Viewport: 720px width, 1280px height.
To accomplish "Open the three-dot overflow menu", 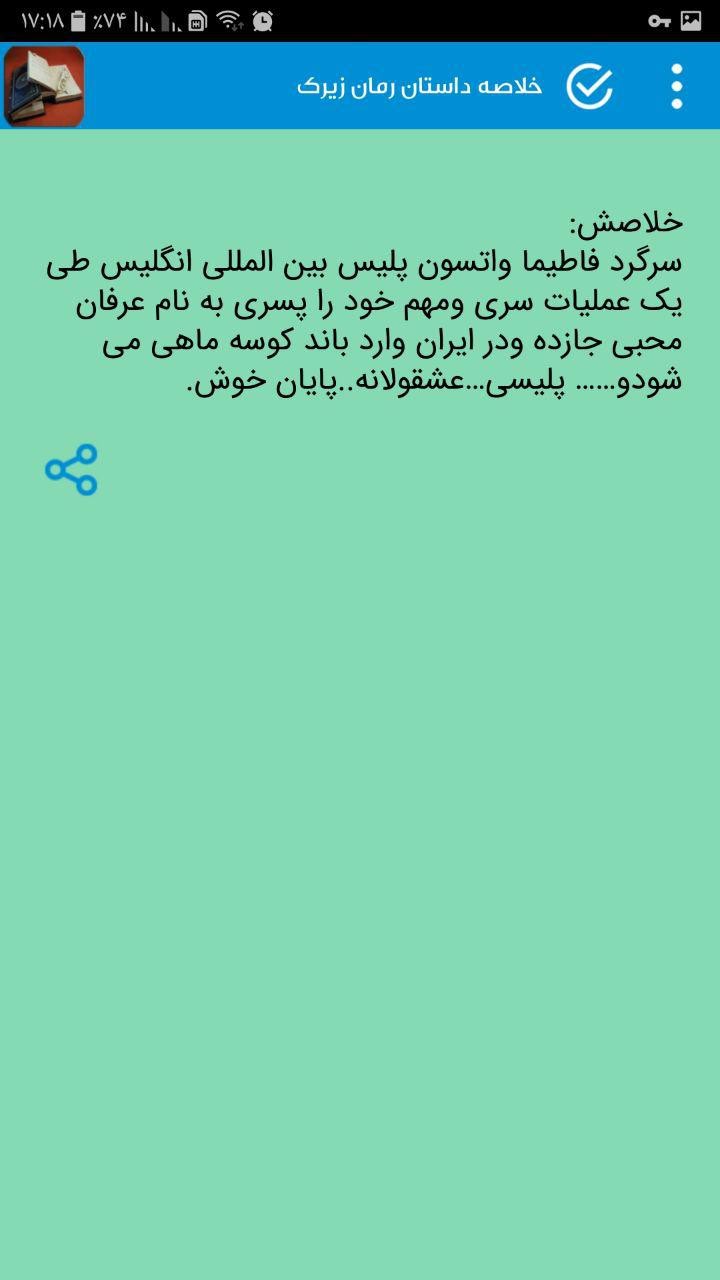I will pyautogui.click(x=677, y=86).
